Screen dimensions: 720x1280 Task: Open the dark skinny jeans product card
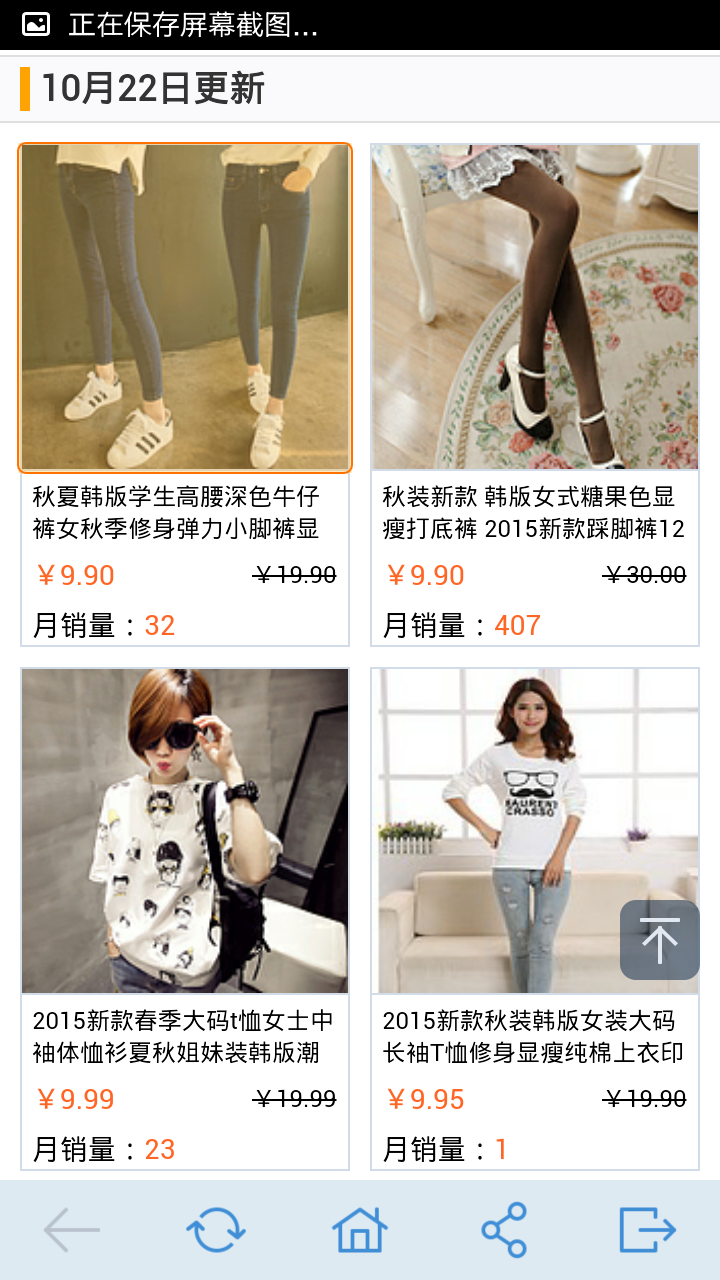(x=185, y=395)
